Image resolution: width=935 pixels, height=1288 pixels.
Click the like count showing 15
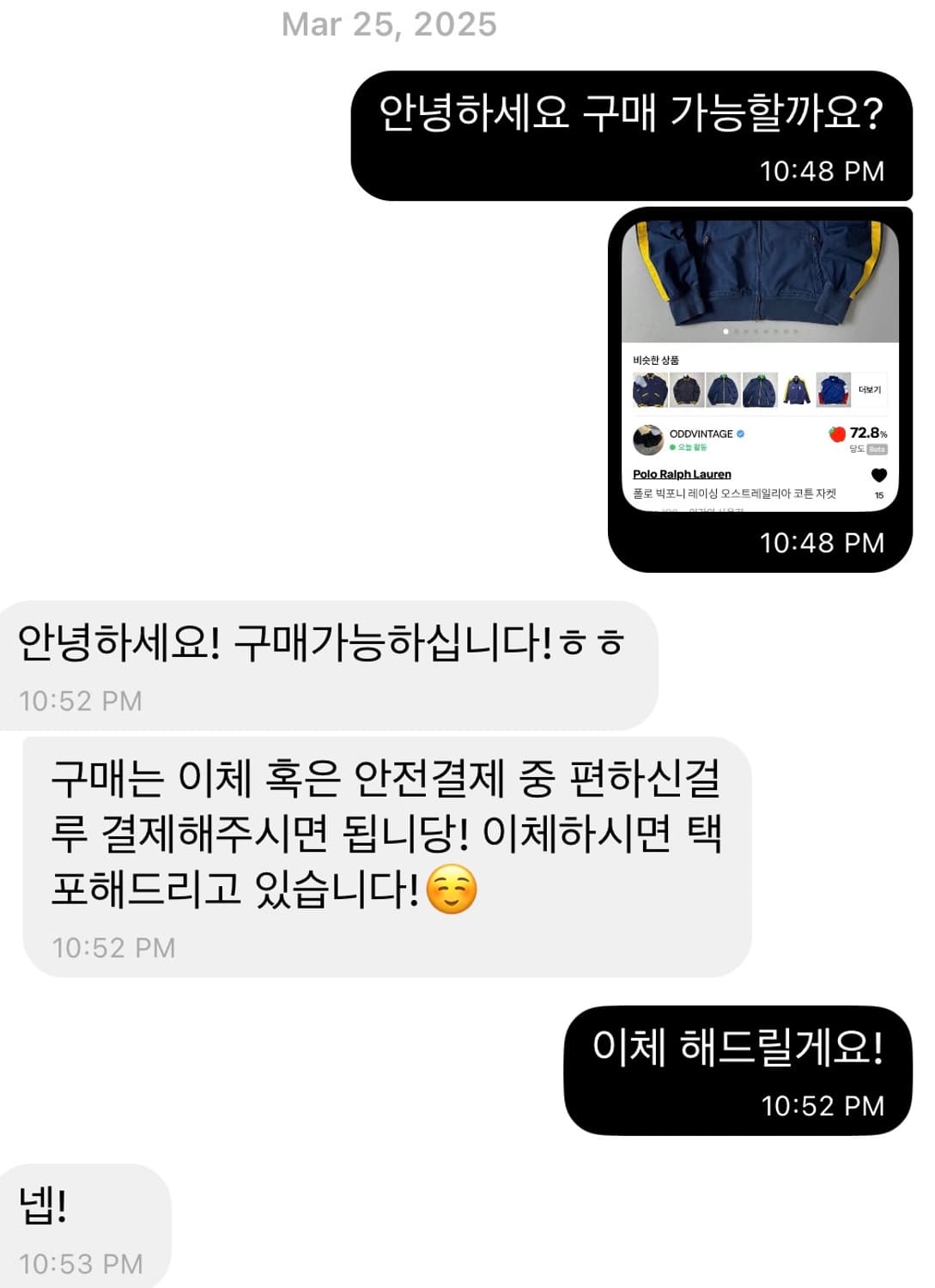(879, 493)
